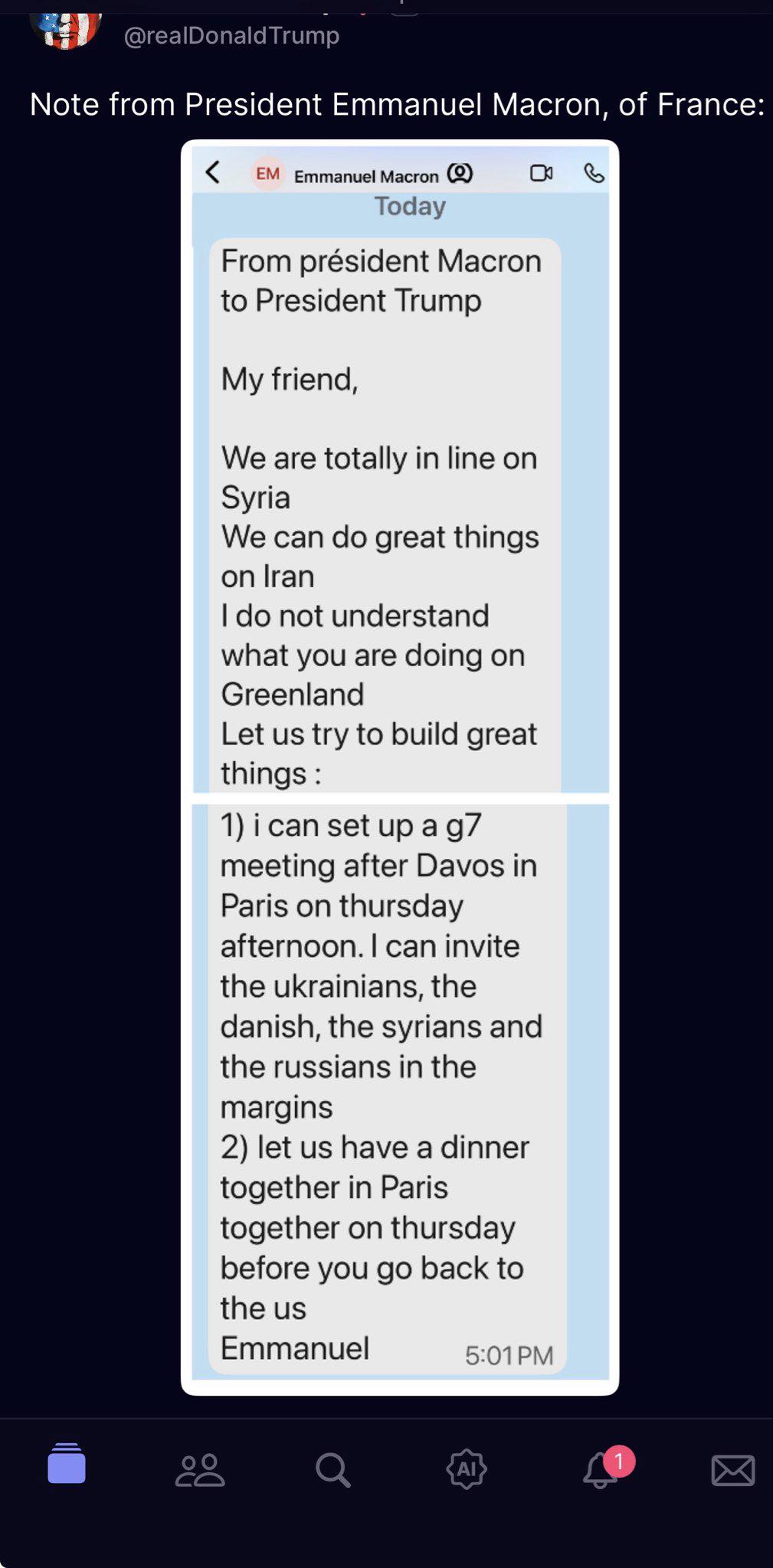Screen dimensions: 773x1568
Task: Open the notifications bell
Action: click(x=601, y=1469)
